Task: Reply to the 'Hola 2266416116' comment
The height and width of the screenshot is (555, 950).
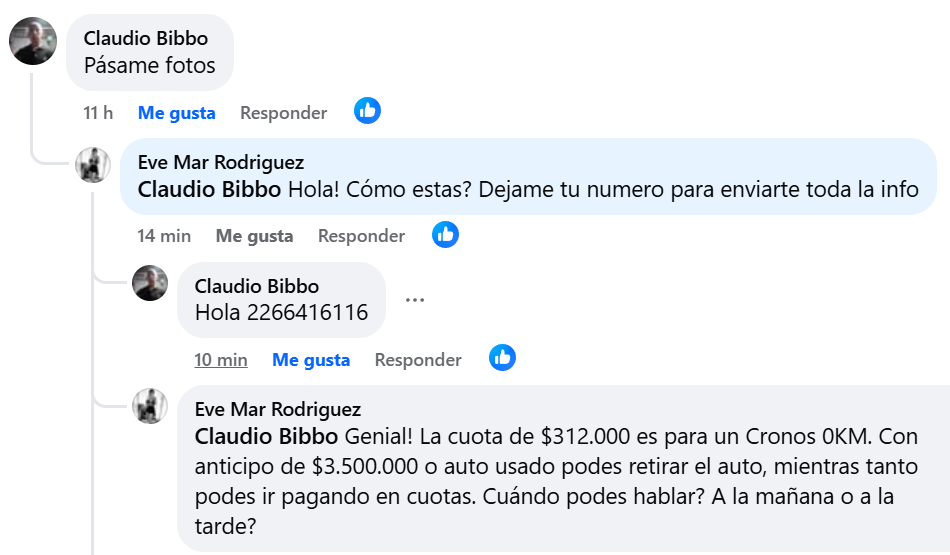Action: click(418, 360)
